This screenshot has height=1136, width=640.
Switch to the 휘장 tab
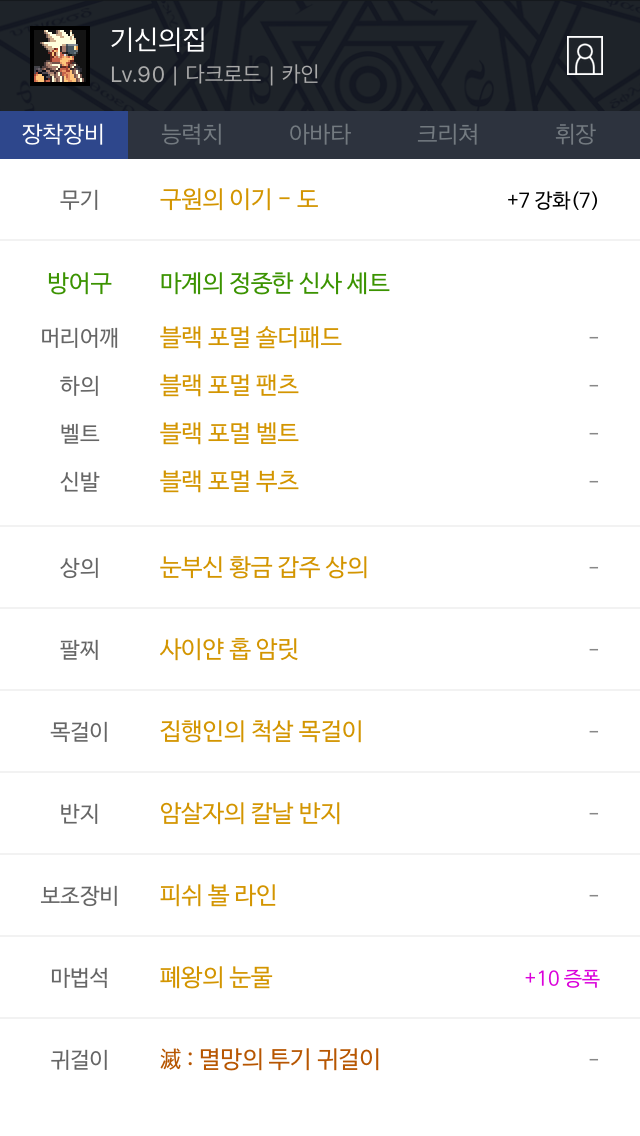(x=575, y=135)
